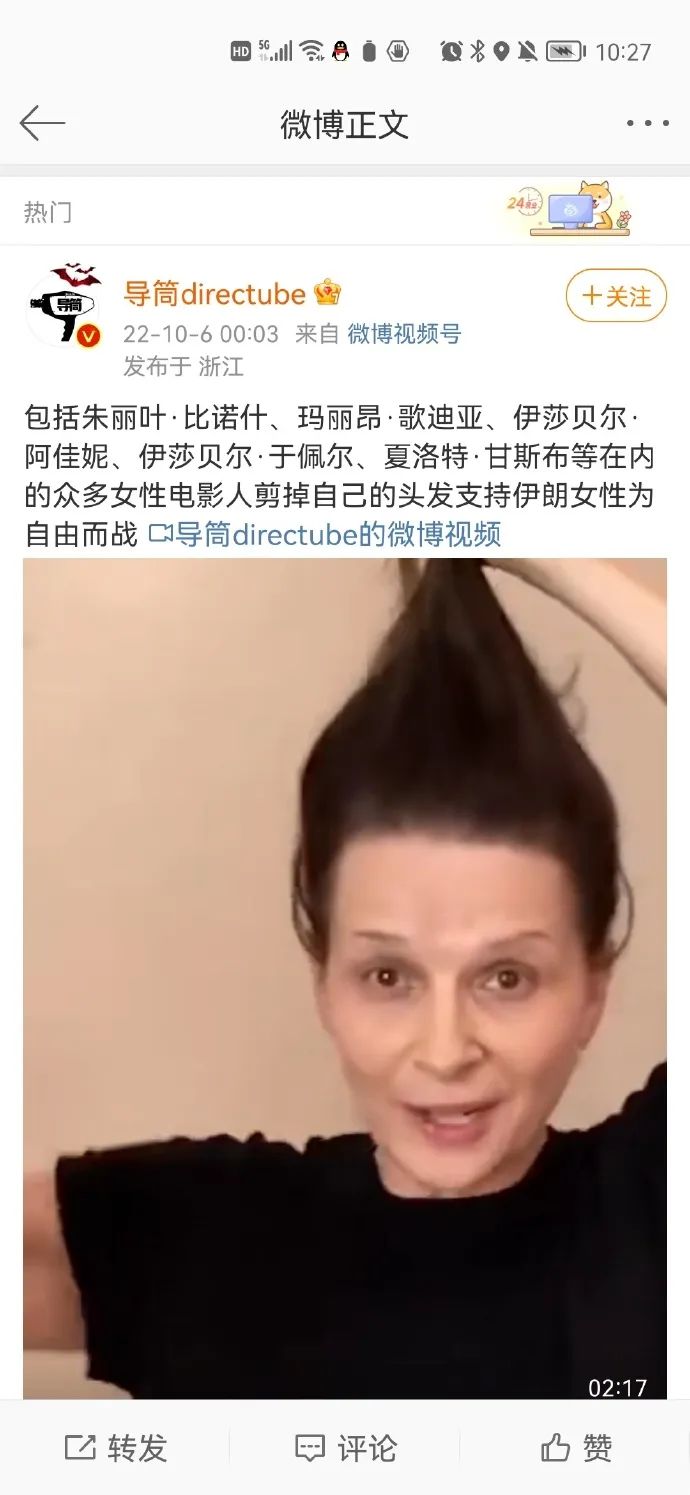
Task: Open the 导筒directube username link
Action: click(x=214, y=294)
